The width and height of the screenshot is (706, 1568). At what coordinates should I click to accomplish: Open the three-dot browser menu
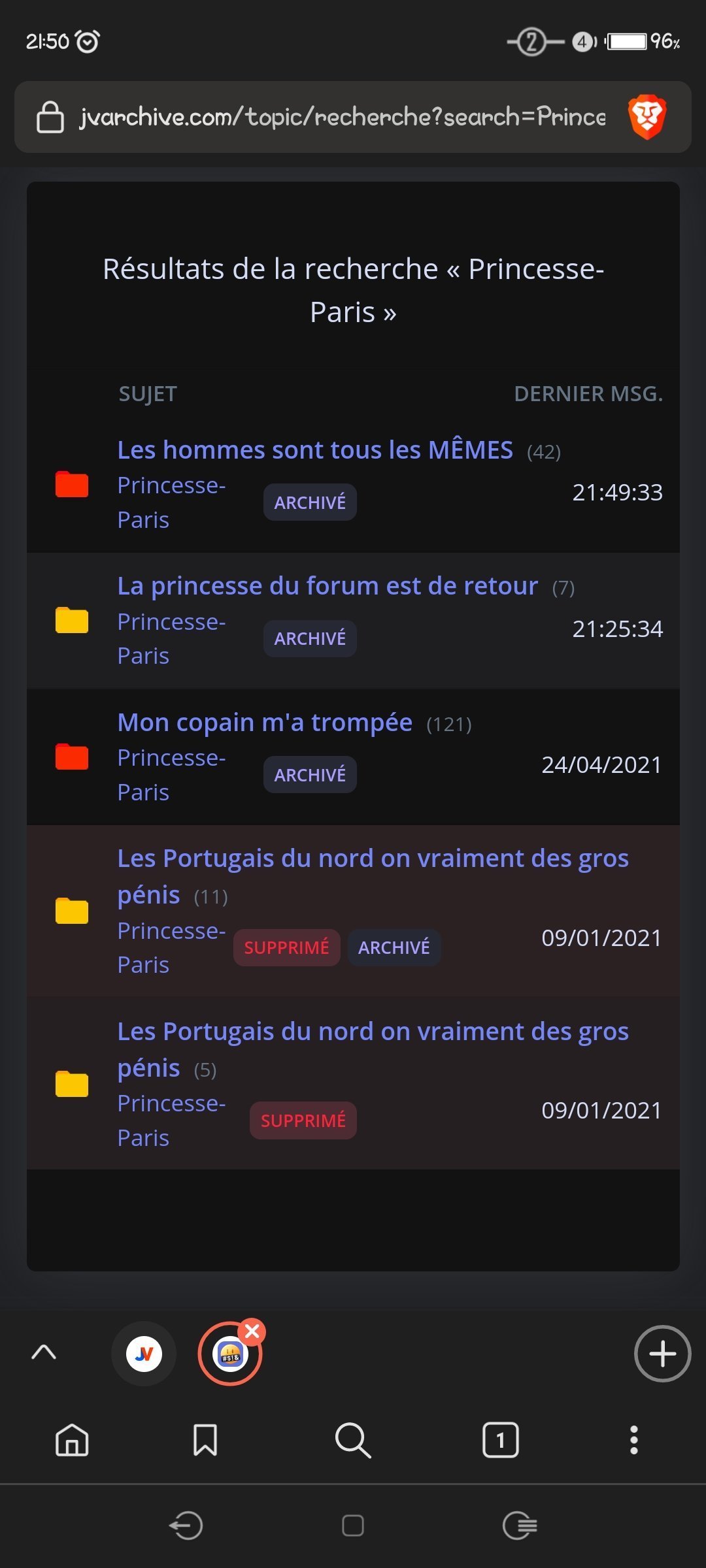(633, 1440)
